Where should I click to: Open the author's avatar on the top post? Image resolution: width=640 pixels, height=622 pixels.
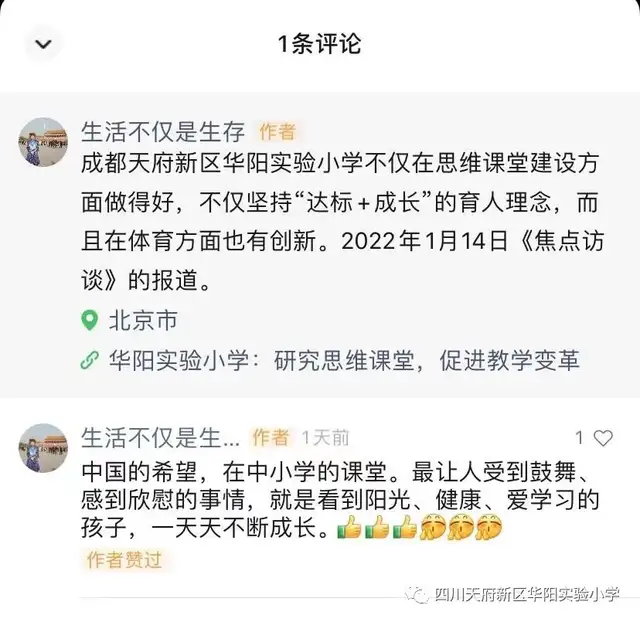click(x=43, y=141)
